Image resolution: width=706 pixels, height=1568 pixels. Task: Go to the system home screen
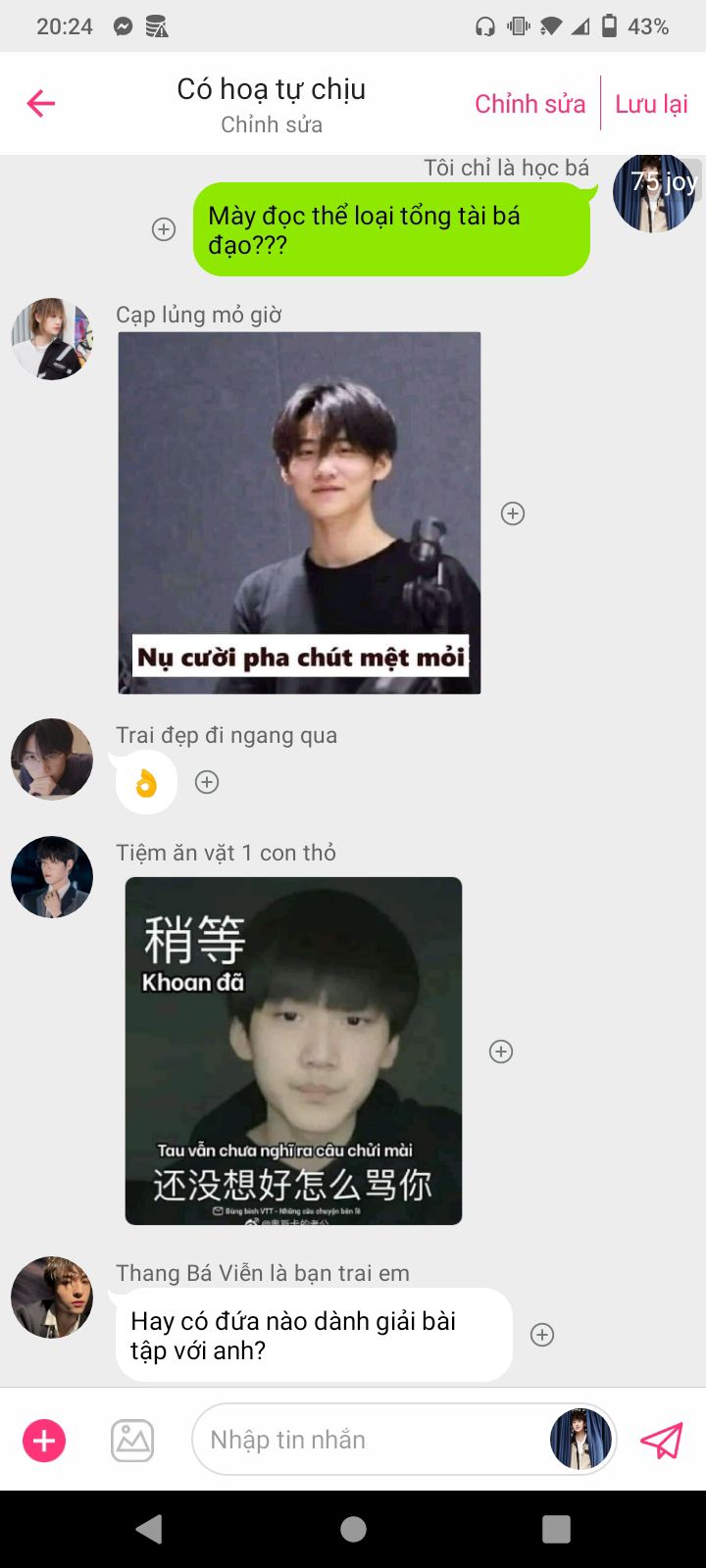click(x=353, y=1529)
